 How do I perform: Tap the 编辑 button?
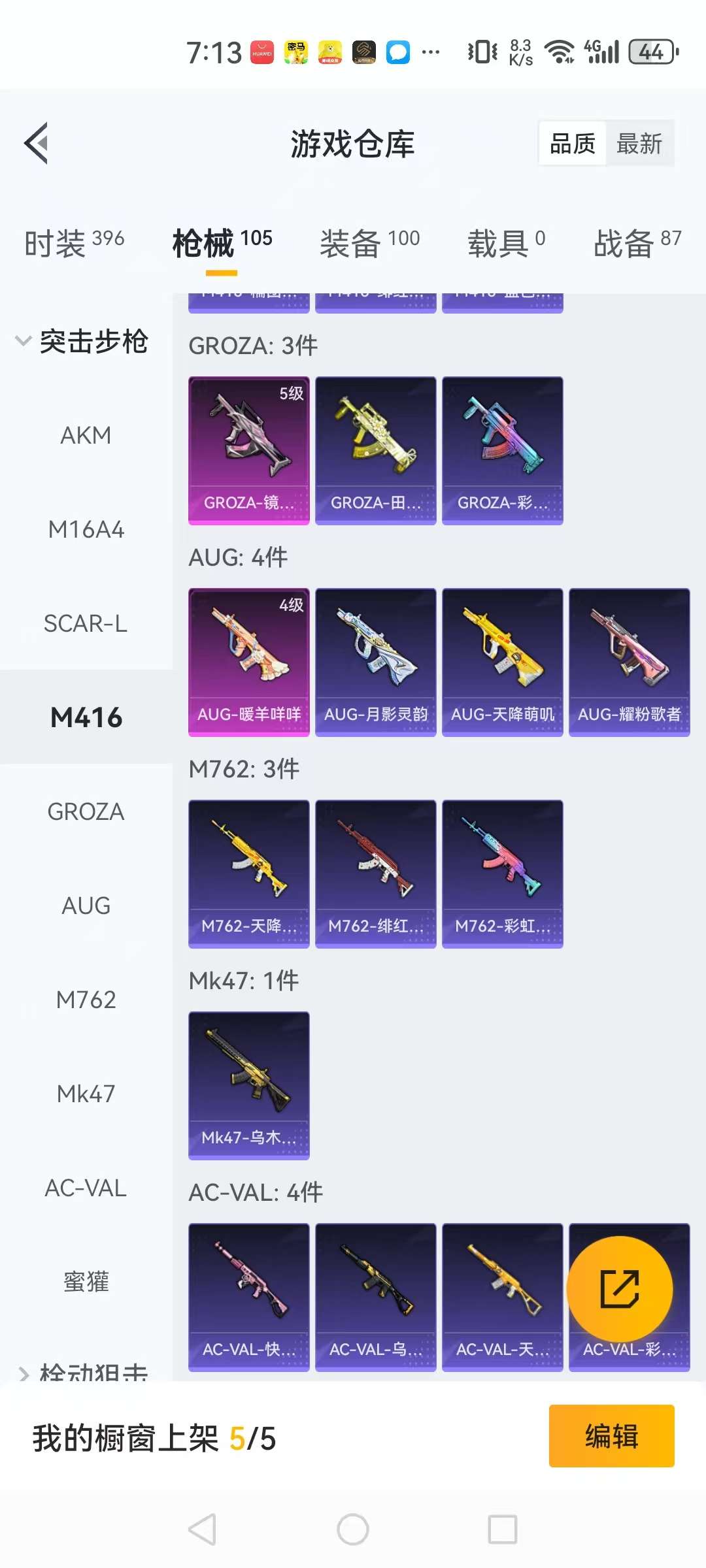pyautogui.click(x=611, y=1435)
